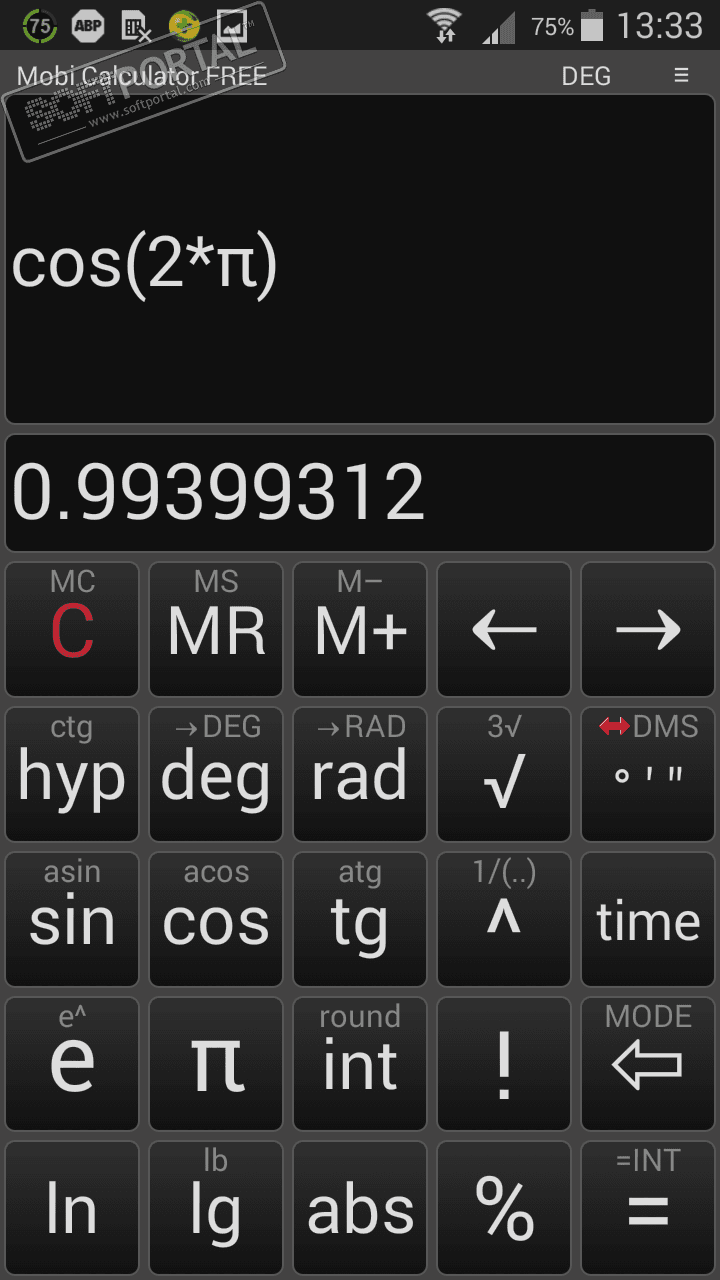Move cursor left with the left arrow key
Image resolution: width=720 pixels, height=1280 pixels.
pyautogui.click(x=504, y=629)
